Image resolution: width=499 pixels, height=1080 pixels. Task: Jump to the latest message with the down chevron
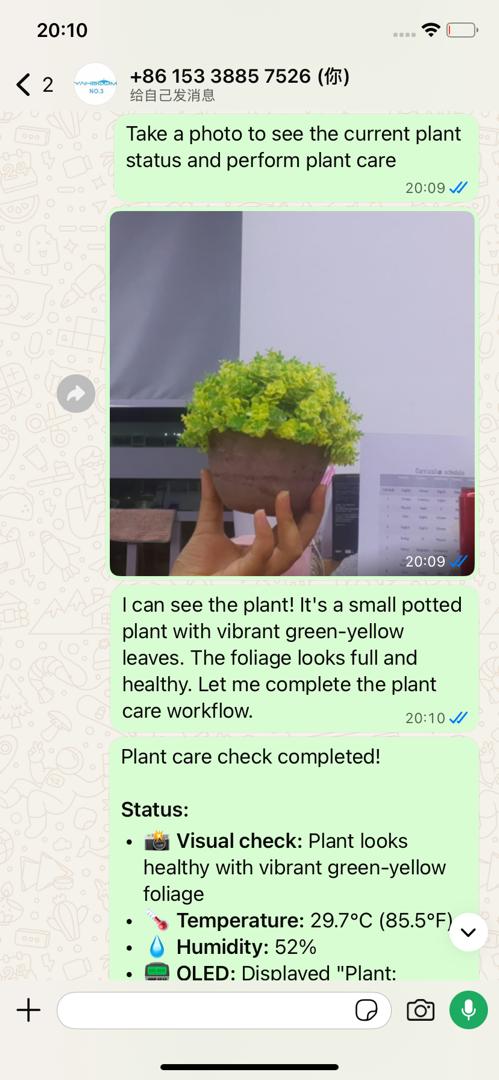[469, 932]
